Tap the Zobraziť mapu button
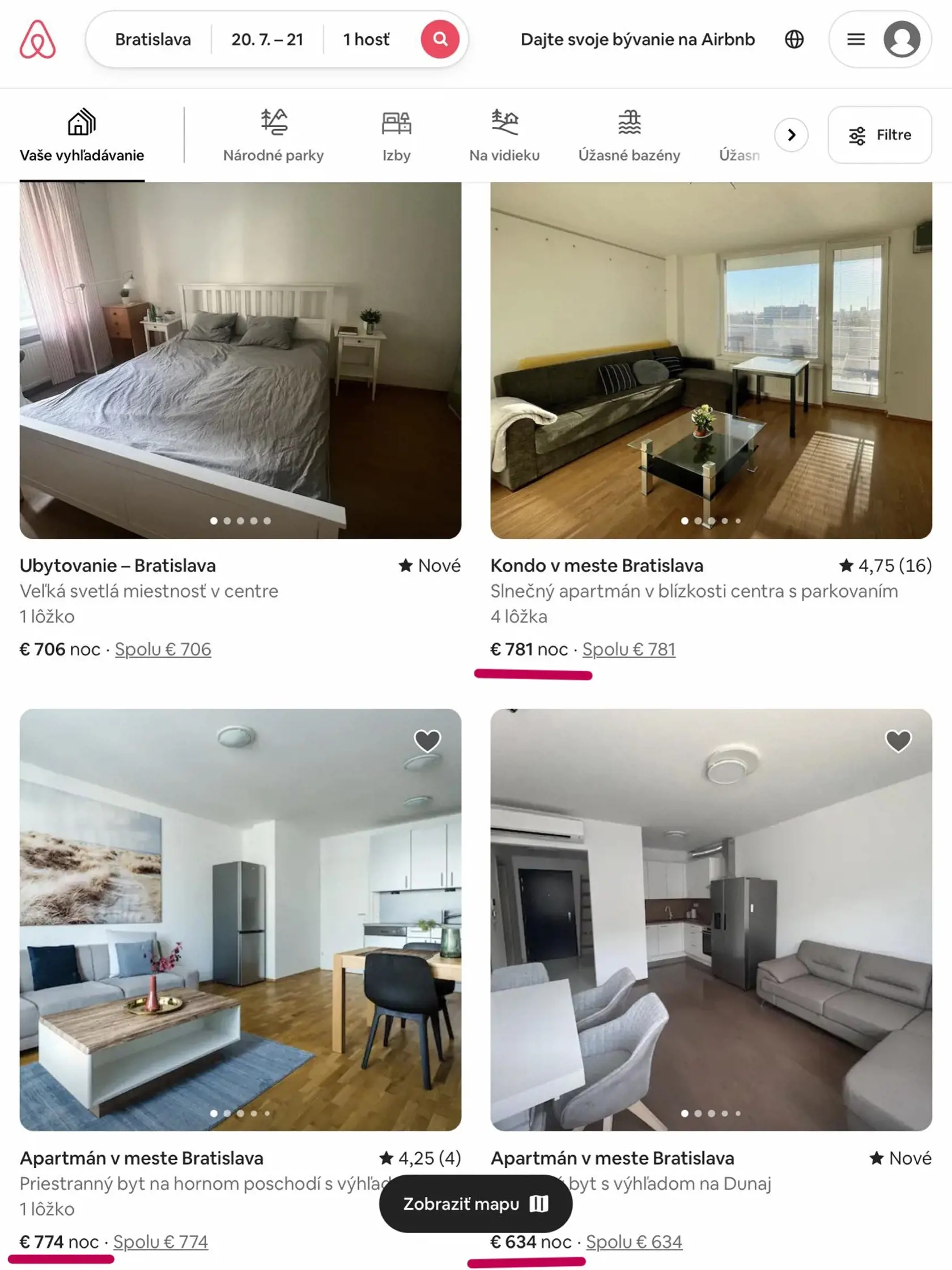The image size is (952, 1270). click(475, 1204)
